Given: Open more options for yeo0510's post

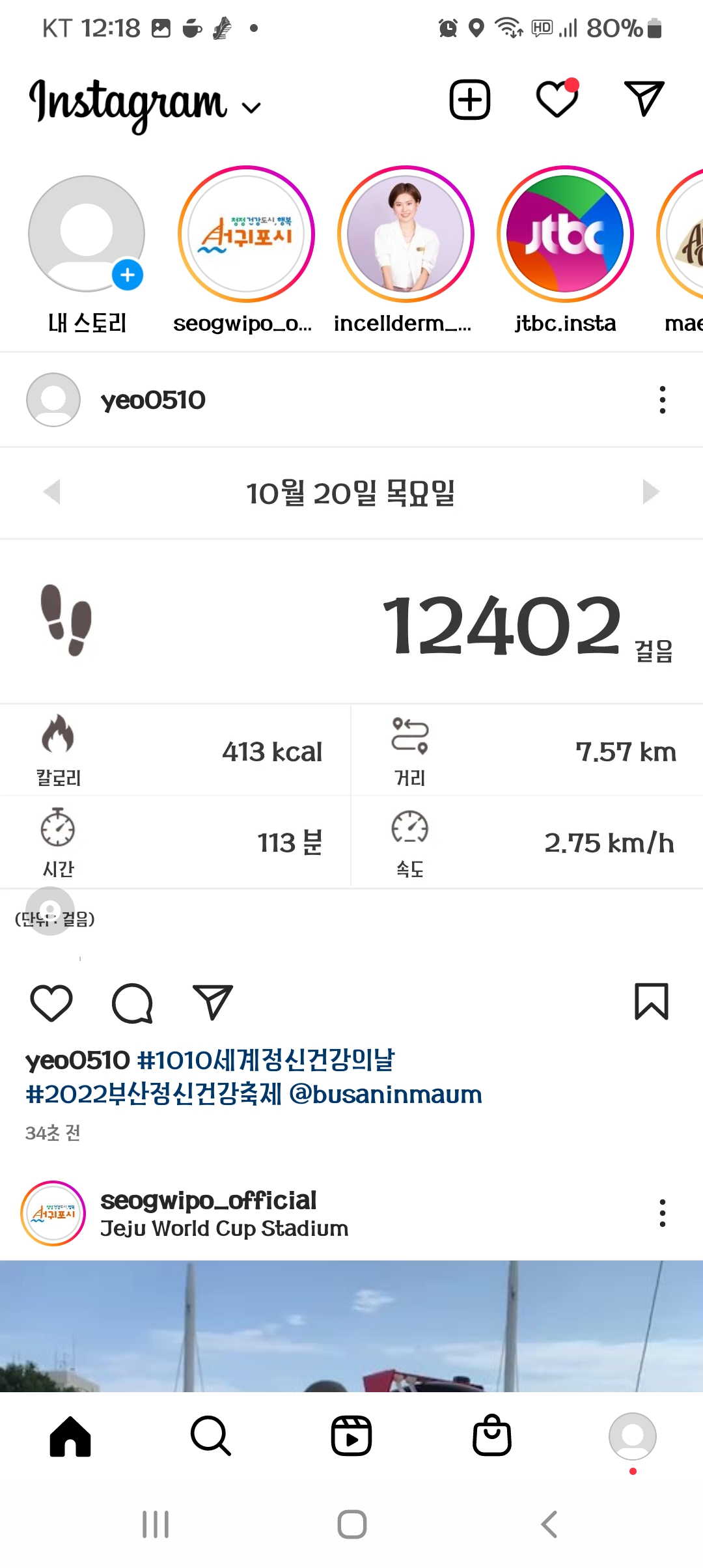Looking at the screenshot, I should click(x=662, y=400).
